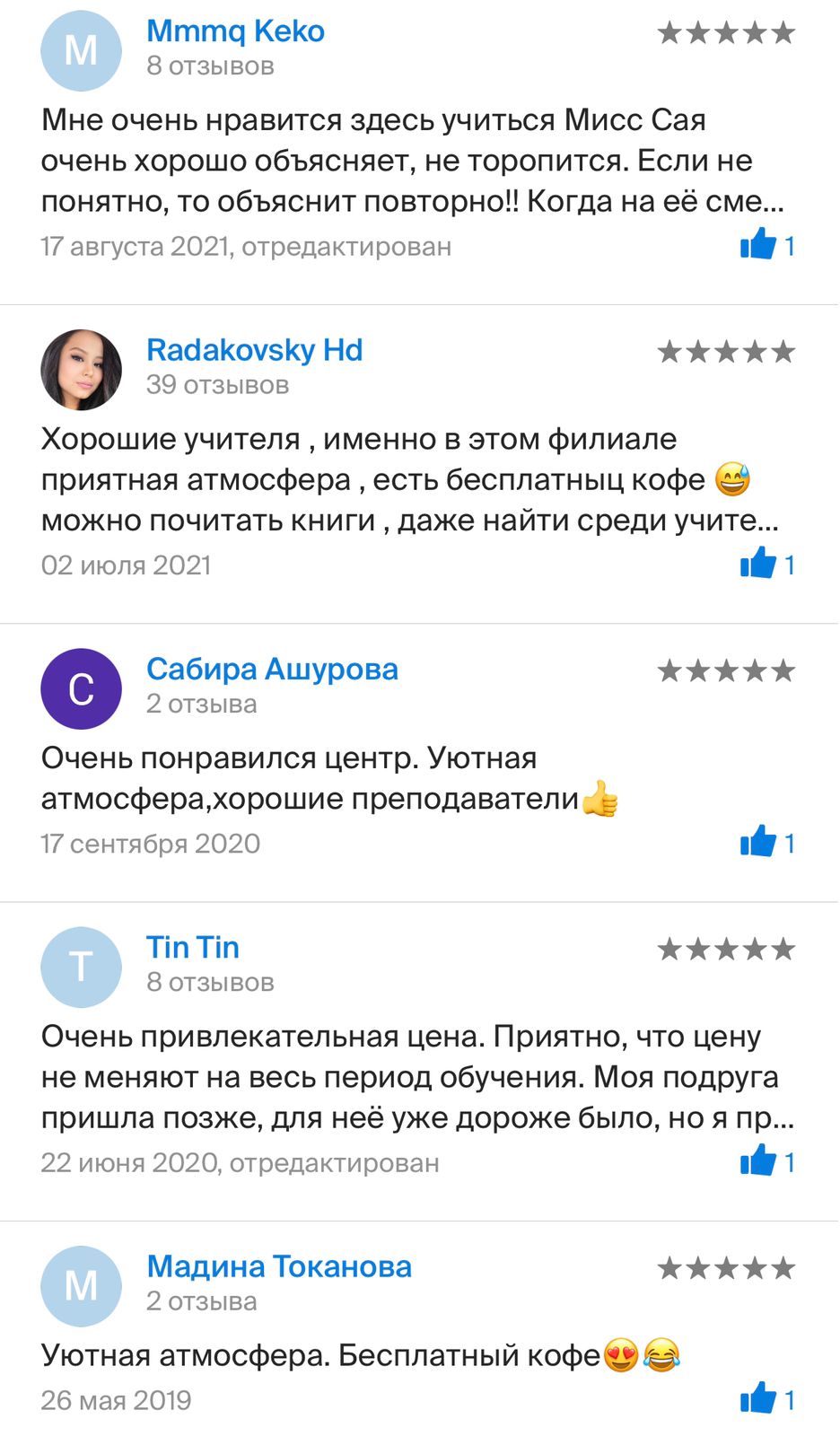Open Radakovsky Hd's profile name link

click(x=254, y=350)
